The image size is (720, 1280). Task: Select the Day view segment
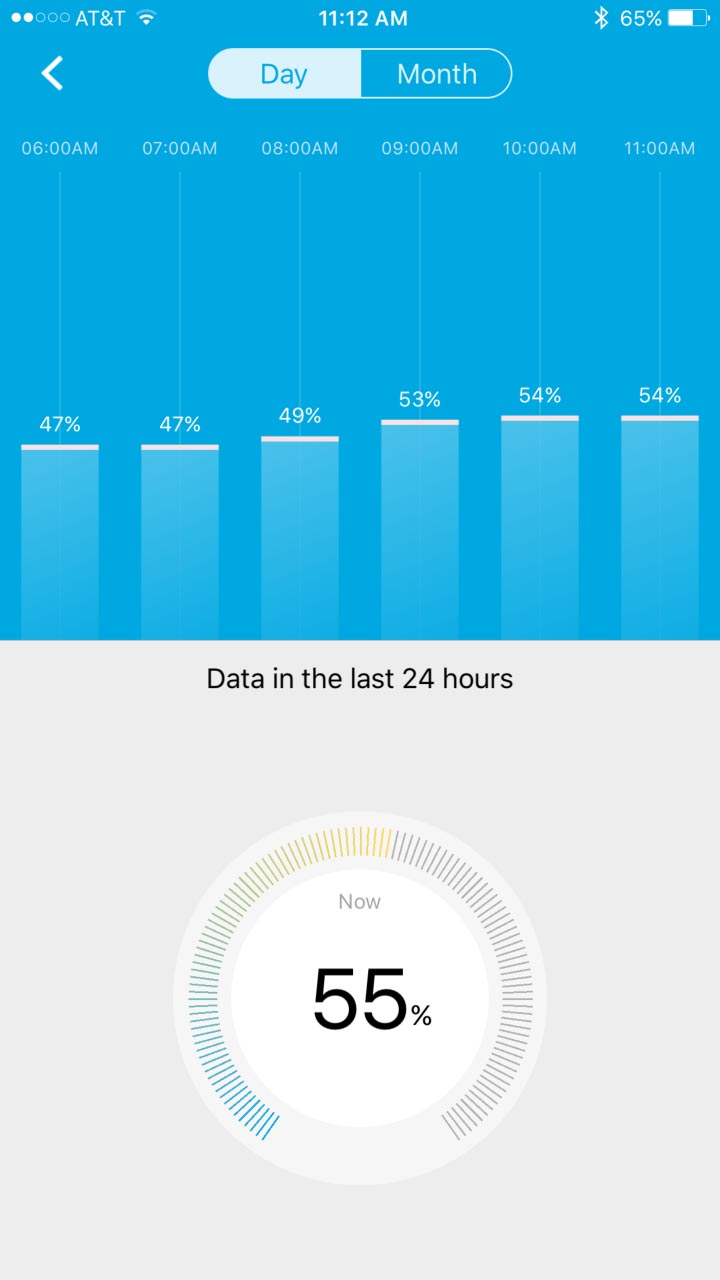pyautogui.click(x=284, y=74)
